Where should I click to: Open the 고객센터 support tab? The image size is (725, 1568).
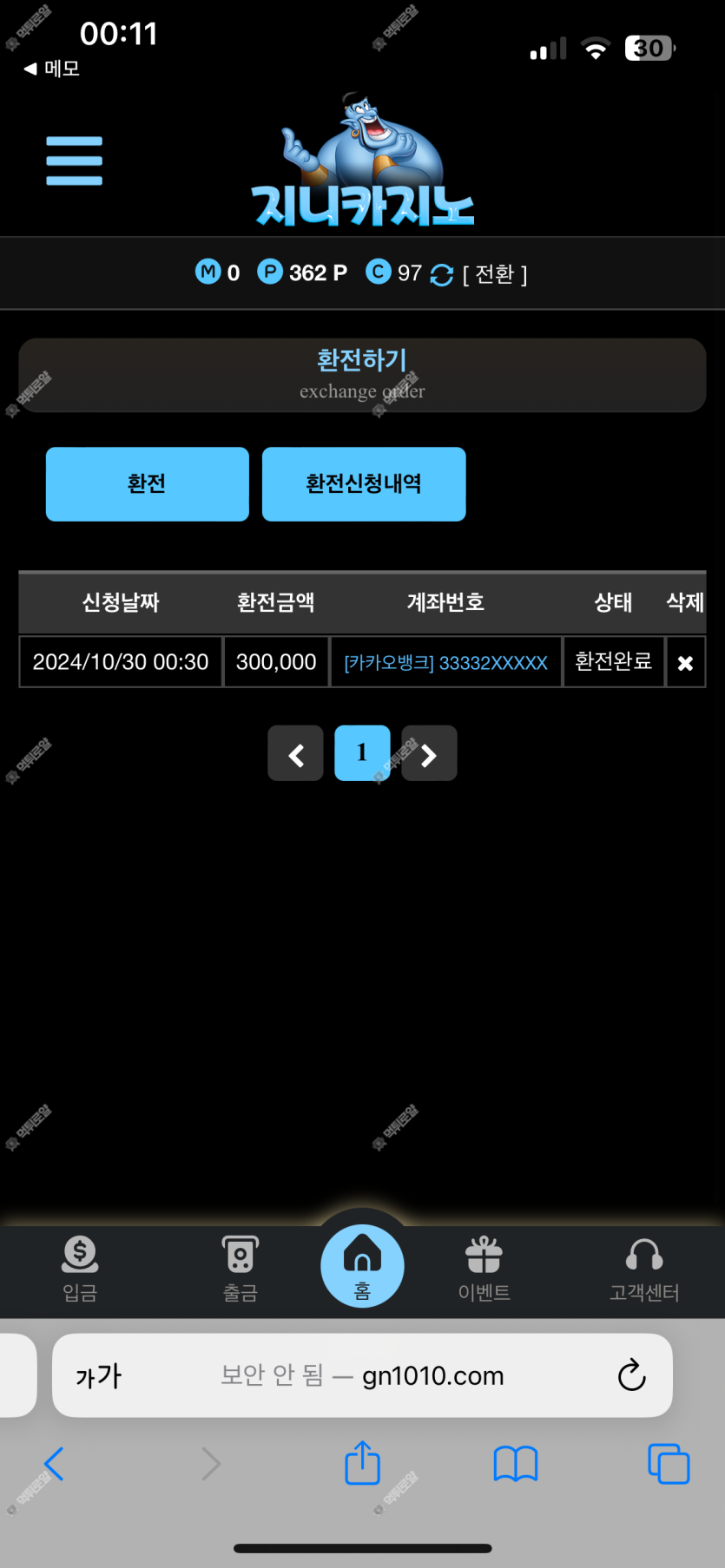[644, 1269]
